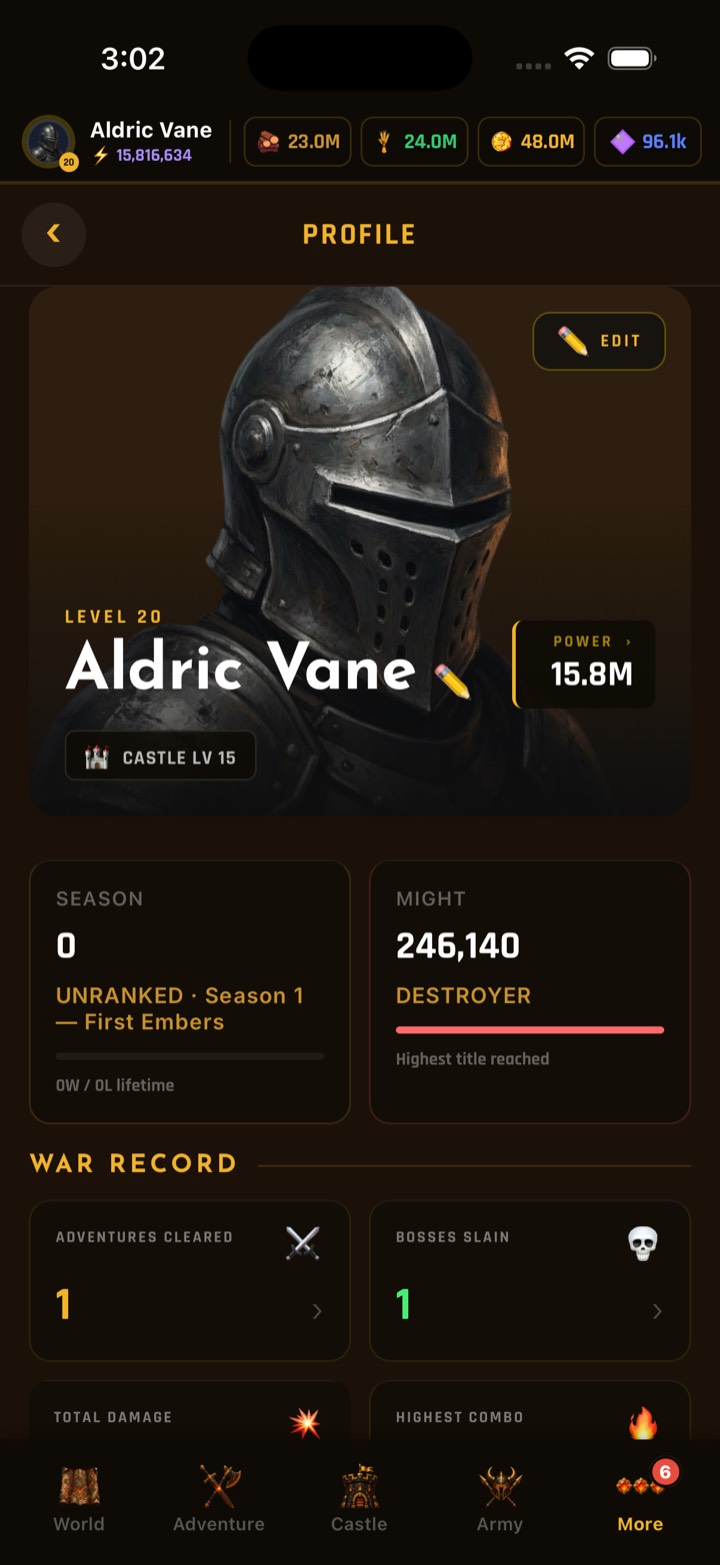Tap the 23.0M meat resource chip
The image size is (720, 1565).
click(x=297, y=142)
